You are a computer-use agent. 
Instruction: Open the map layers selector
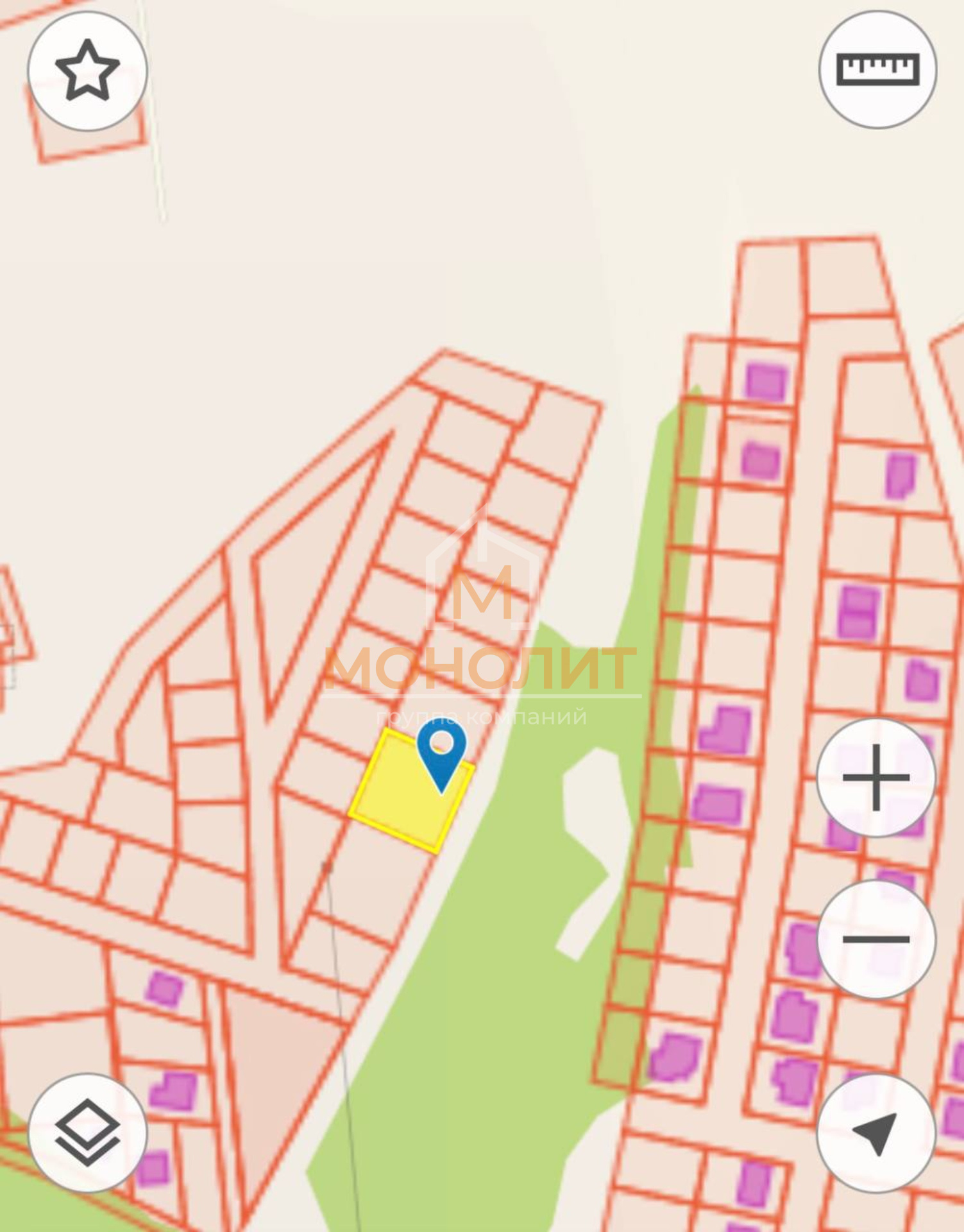point(87,1133)
